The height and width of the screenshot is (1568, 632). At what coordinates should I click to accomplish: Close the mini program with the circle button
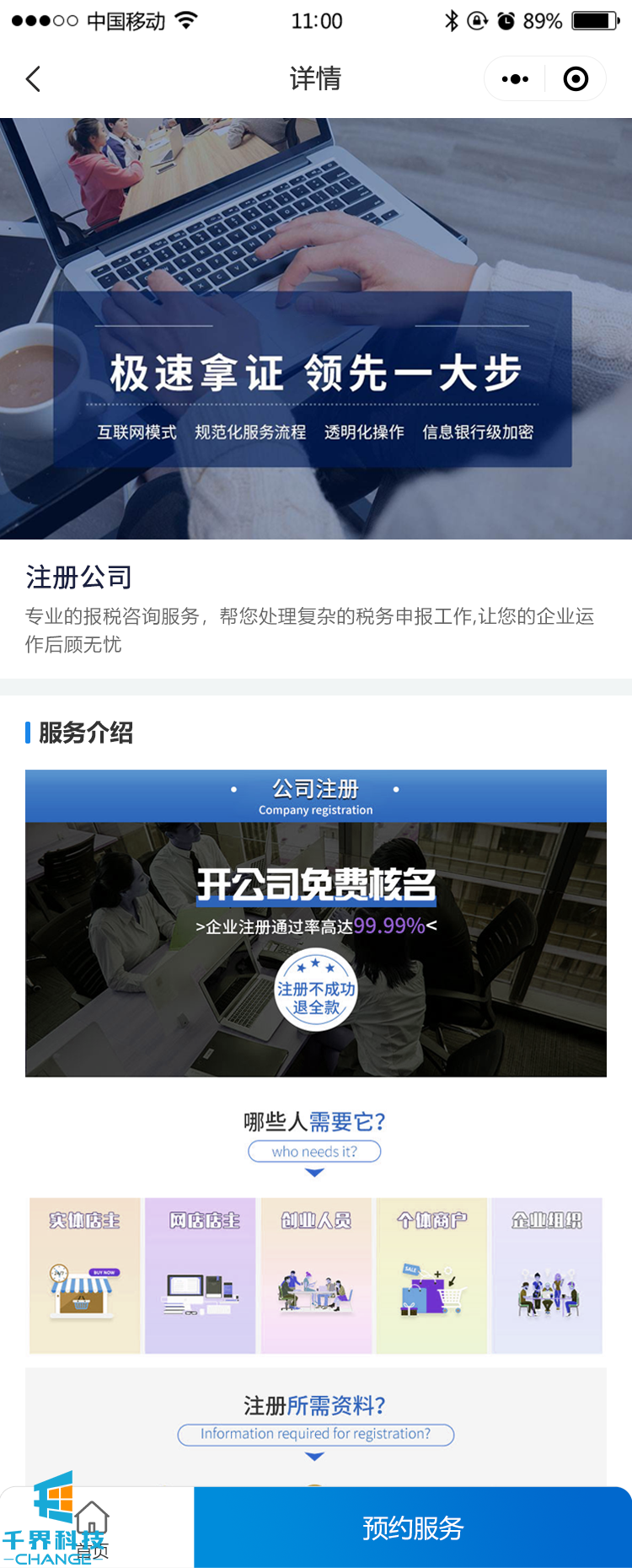pos(576,79)
